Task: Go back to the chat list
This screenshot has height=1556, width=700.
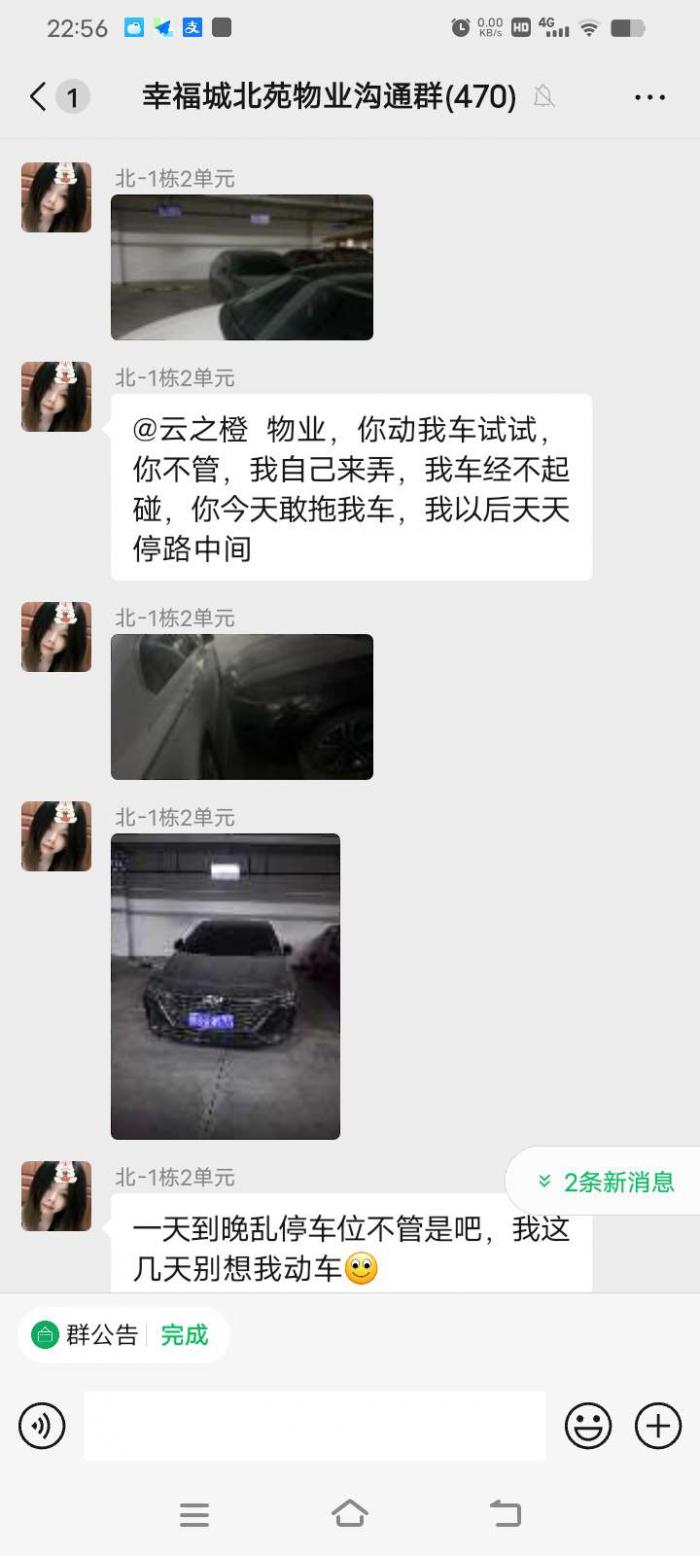Action: (x=40, y=97)
